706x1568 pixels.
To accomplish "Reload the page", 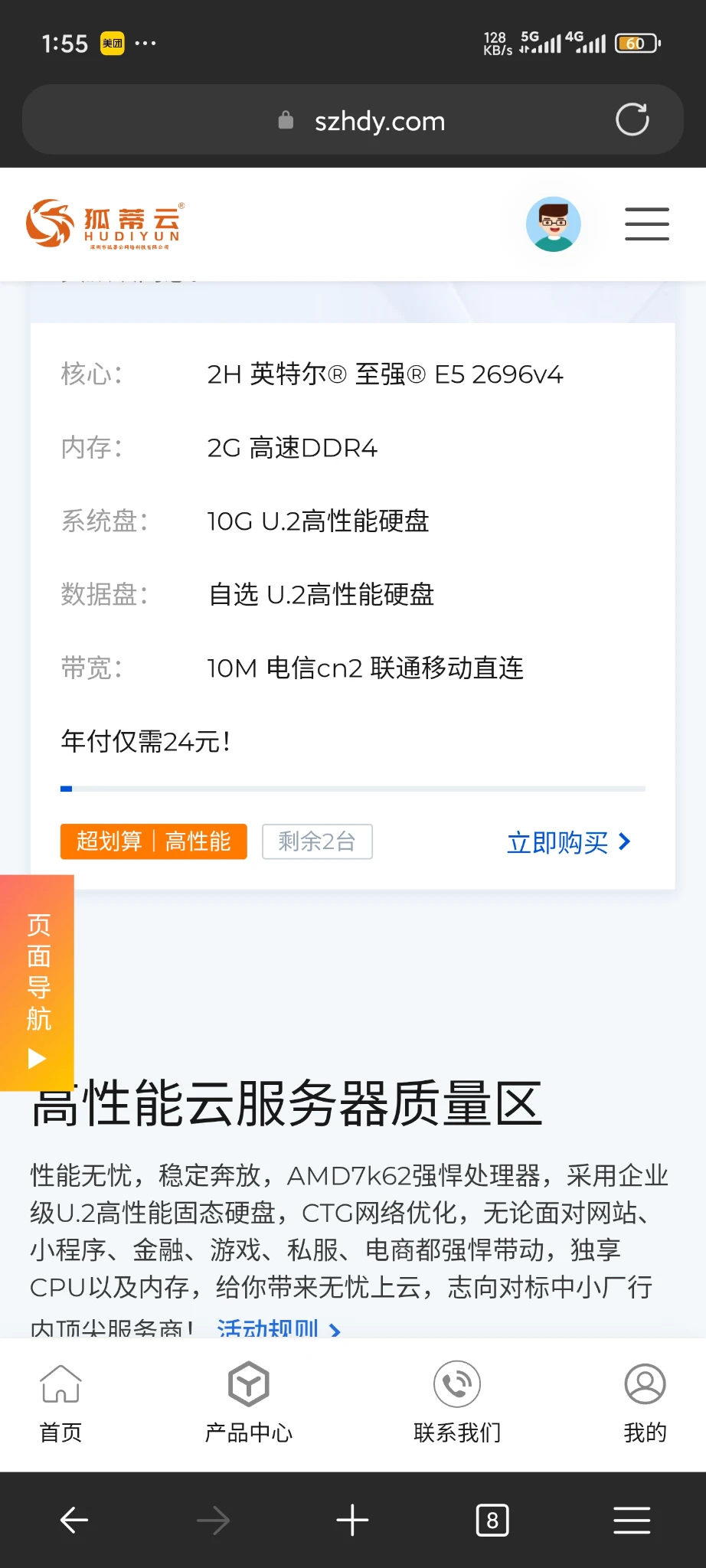I will coord(632,119).
